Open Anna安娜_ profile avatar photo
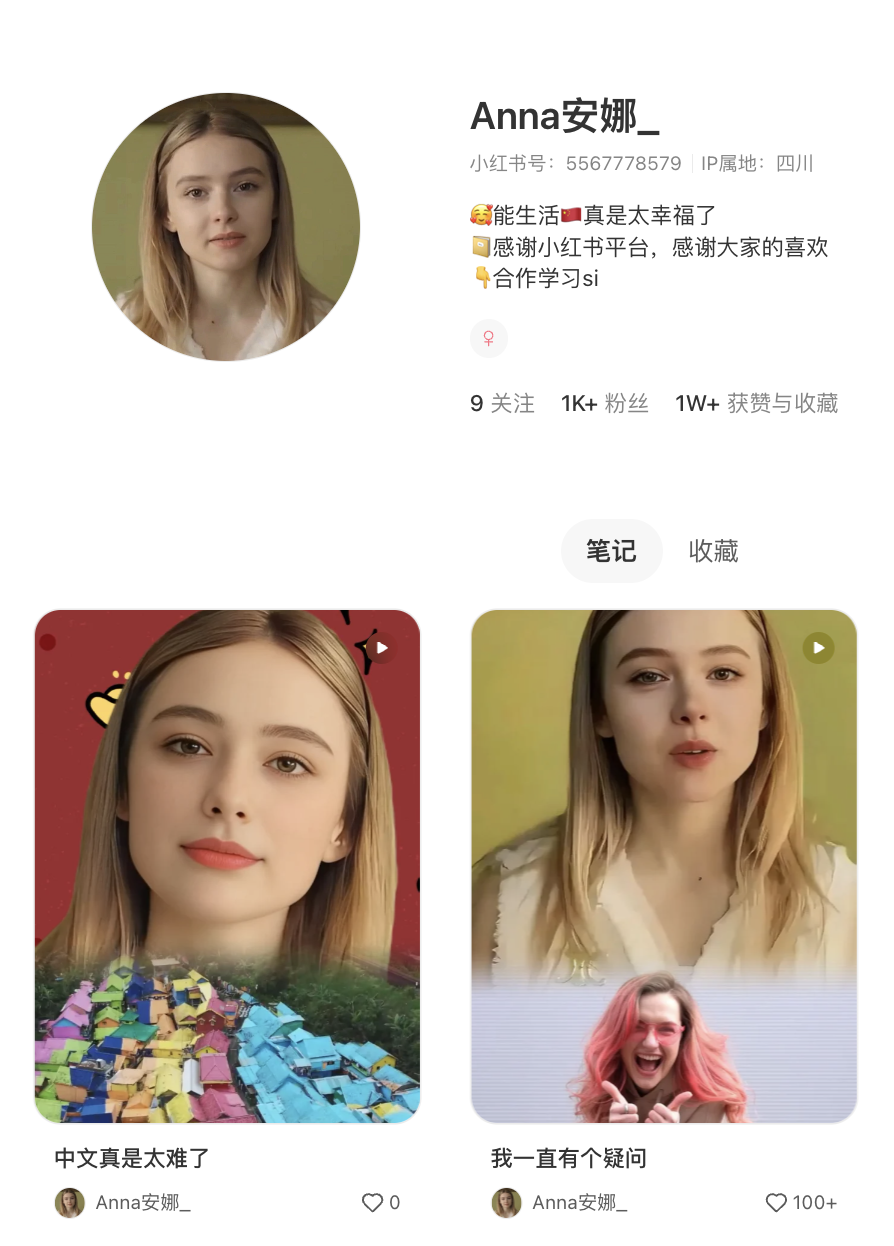This screenshot has height=1246, width=894. pos(226,227)
